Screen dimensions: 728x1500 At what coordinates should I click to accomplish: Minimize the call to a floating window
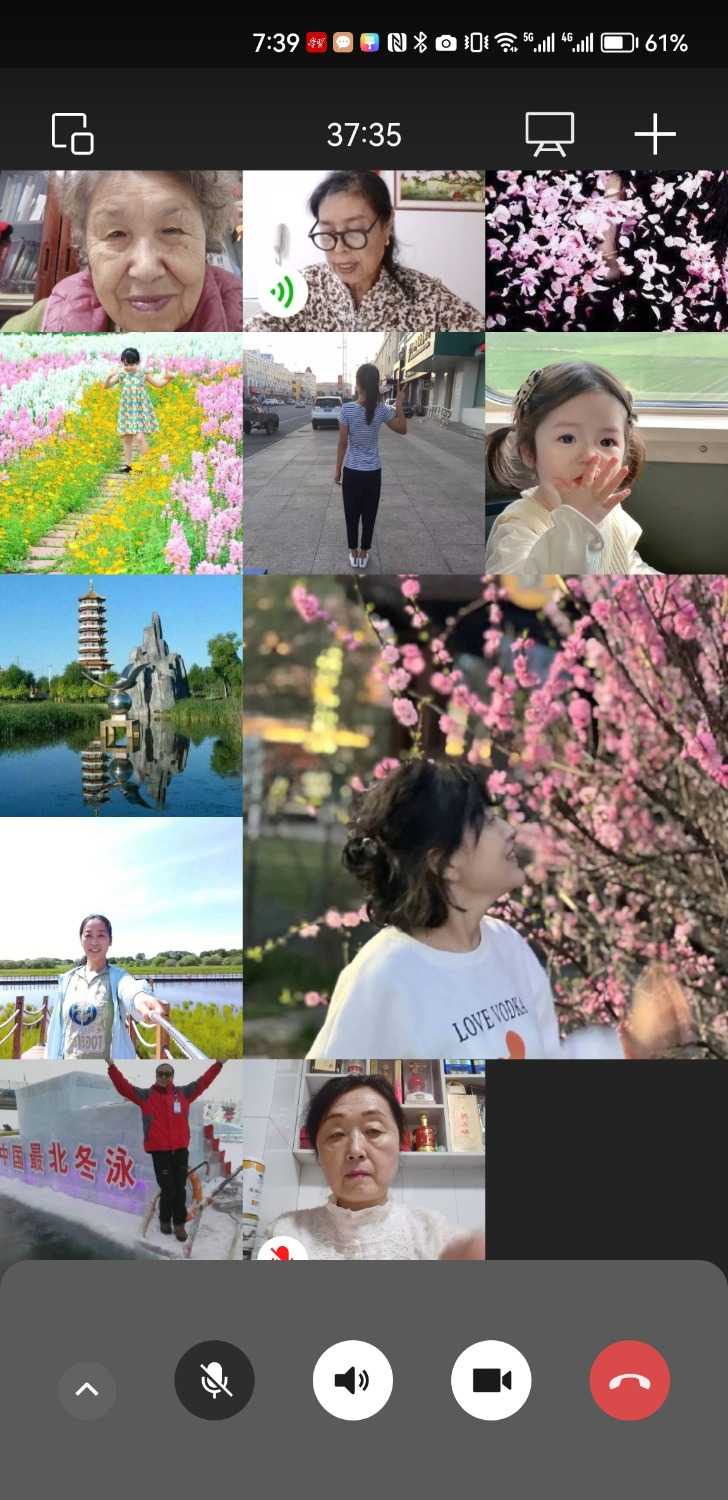click(72, 134)
